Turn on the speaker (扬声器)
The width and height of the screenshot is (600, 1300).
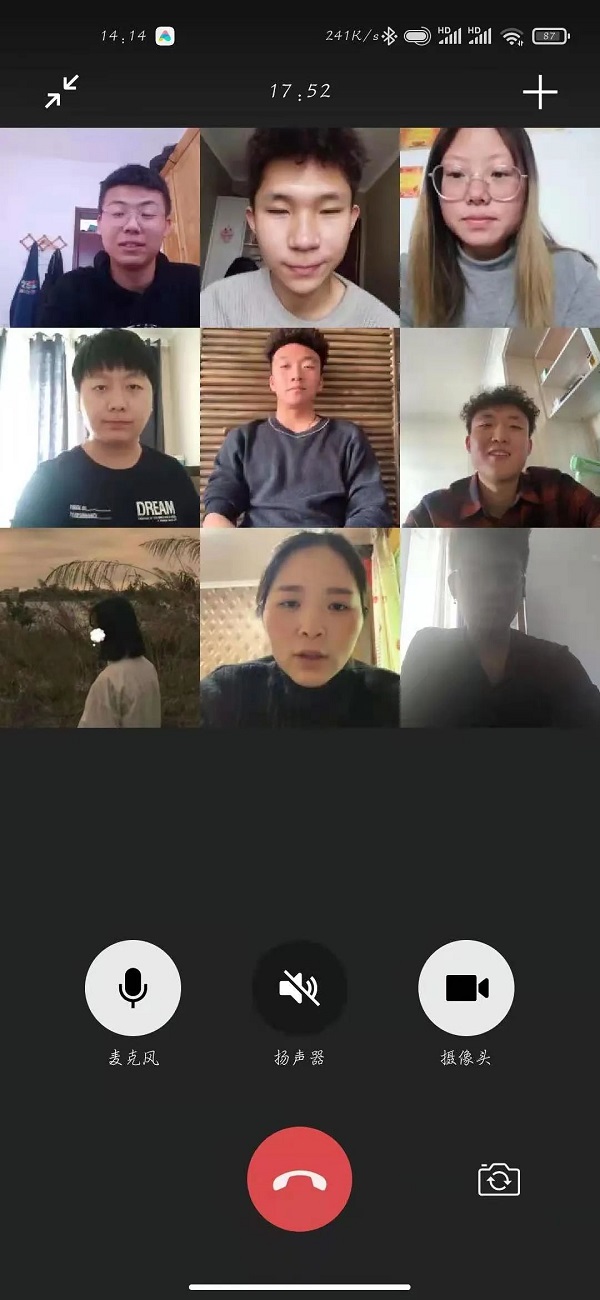299,987
